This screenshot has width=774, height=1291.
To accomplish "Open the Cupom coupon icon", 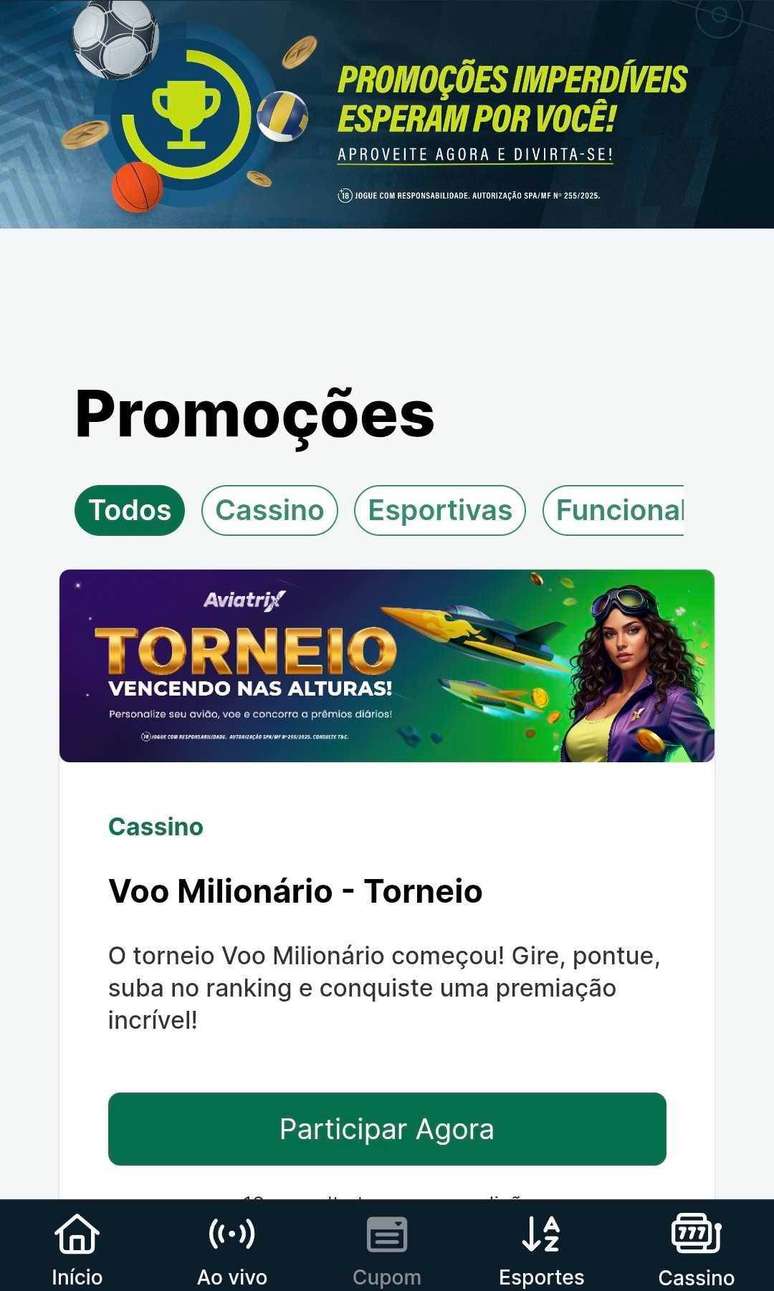I will point(387,1235).
